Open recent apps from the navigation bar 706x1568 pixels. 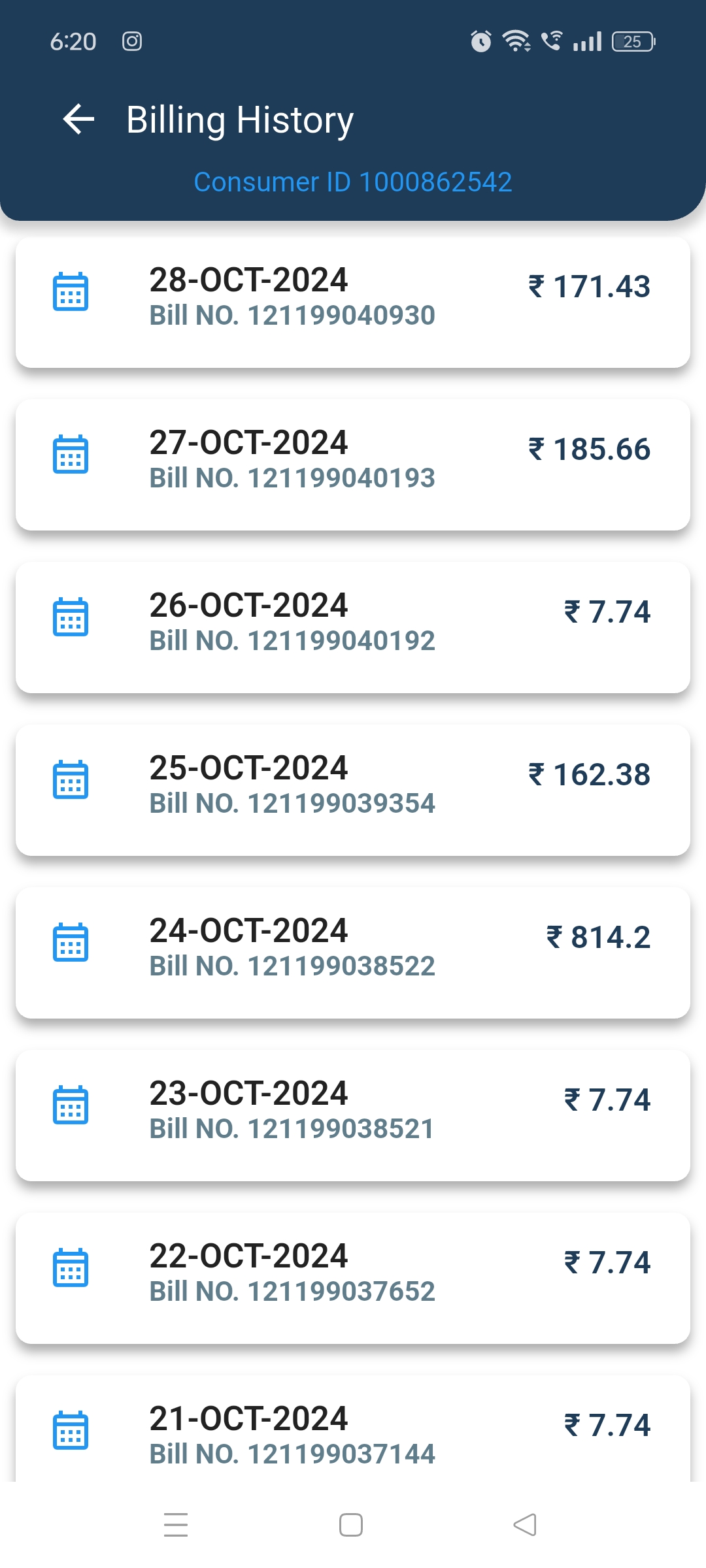click(176, 1525)
